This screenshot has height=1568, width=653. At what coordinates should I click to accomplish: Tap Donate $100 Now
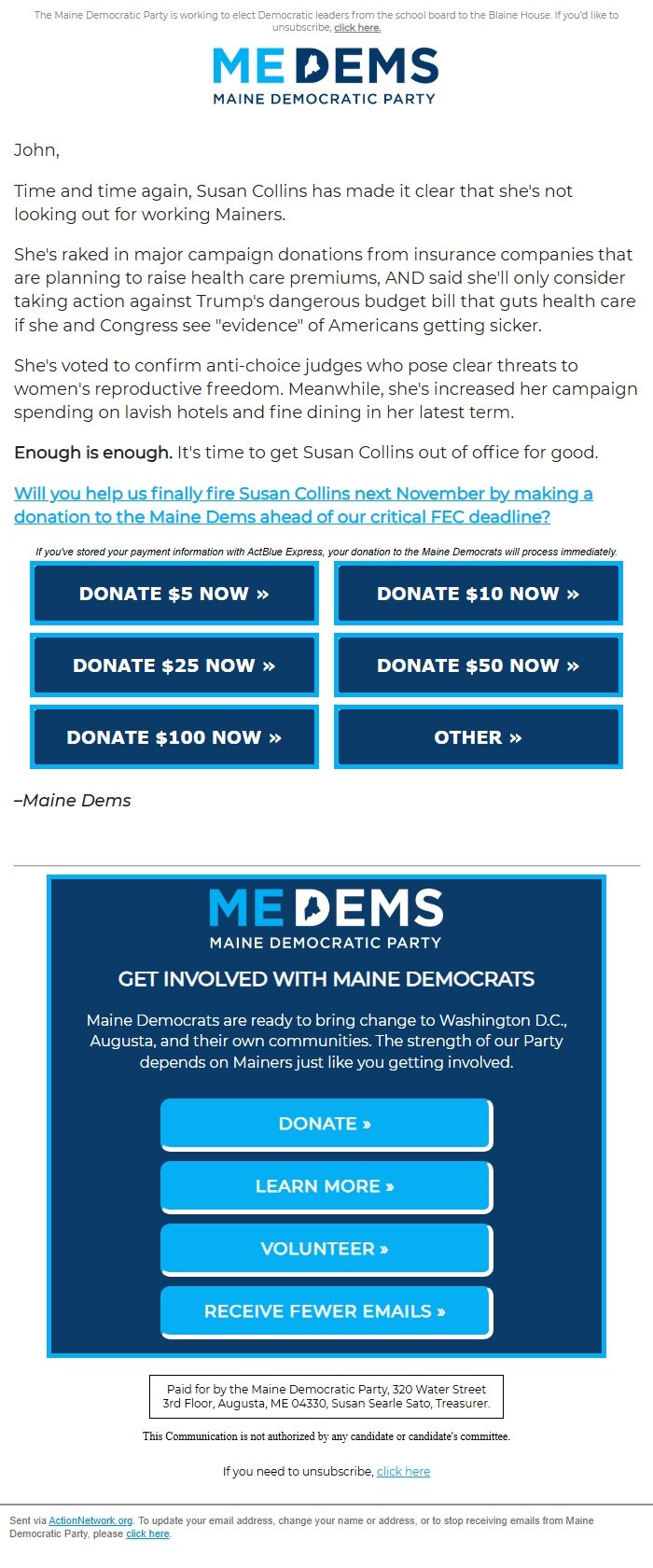tap(174, 737)
